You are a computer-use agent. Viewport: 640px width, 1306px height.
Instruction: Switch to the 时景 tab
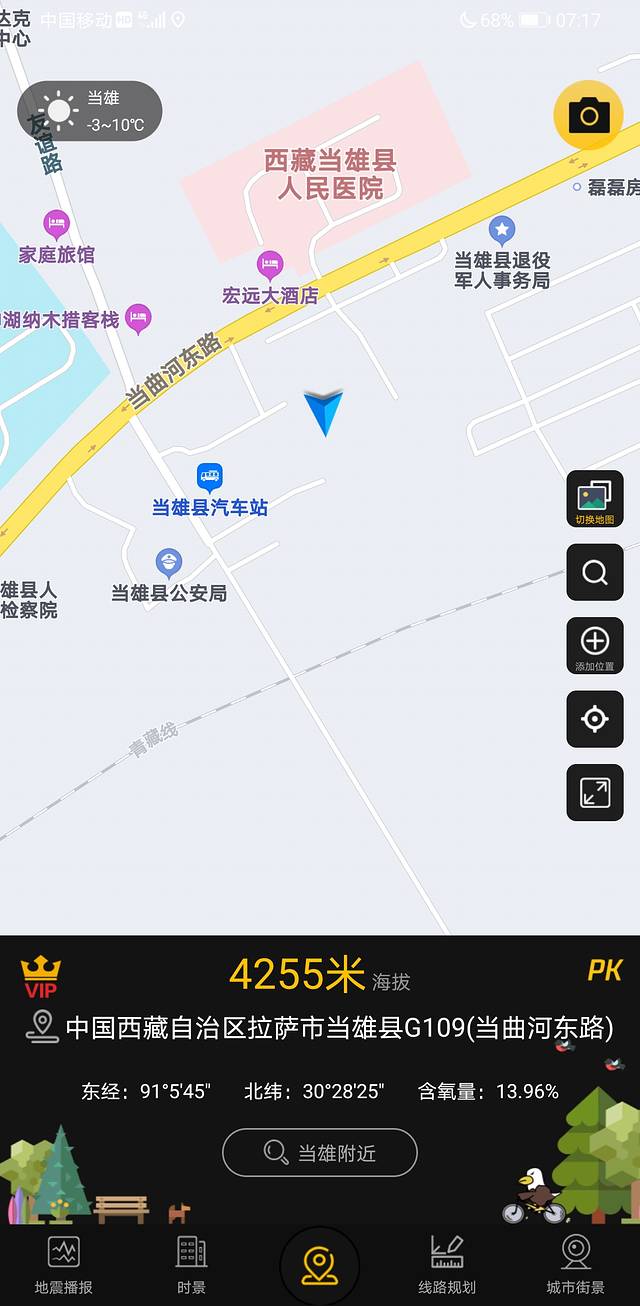click(x=191, y=1264)
